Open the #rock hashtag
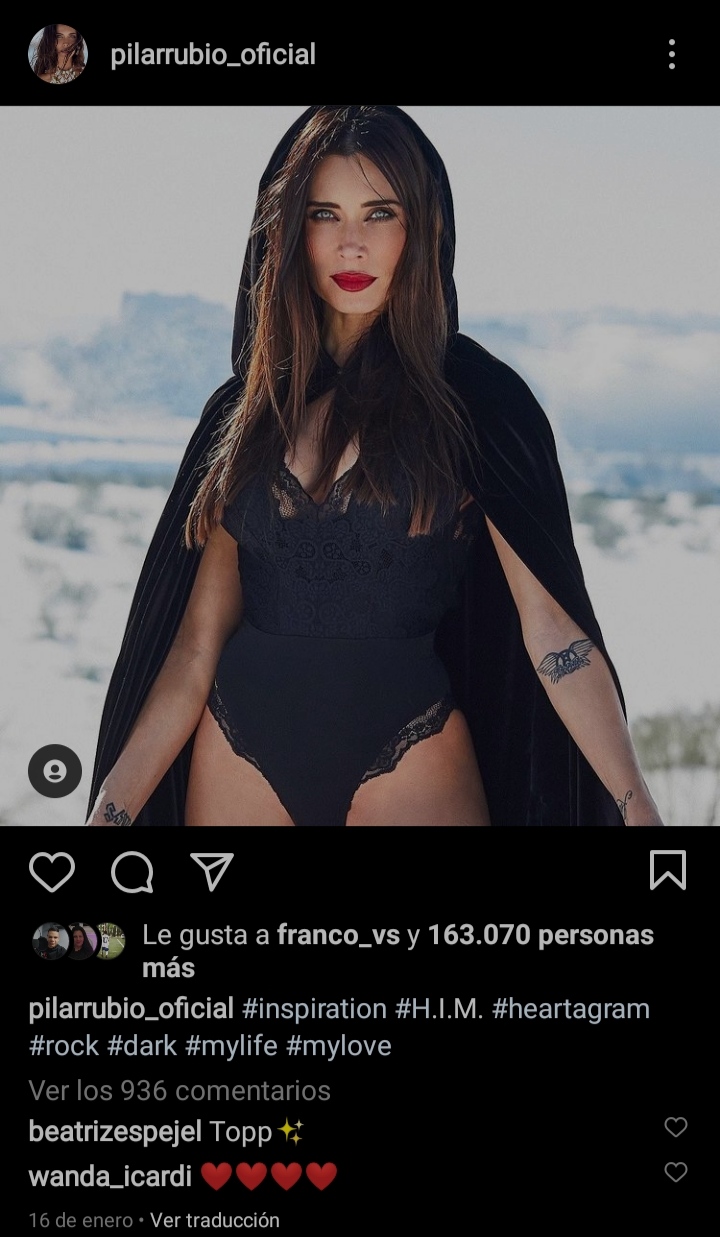The image size is (720, 1237). click(x=64, y=1046)
